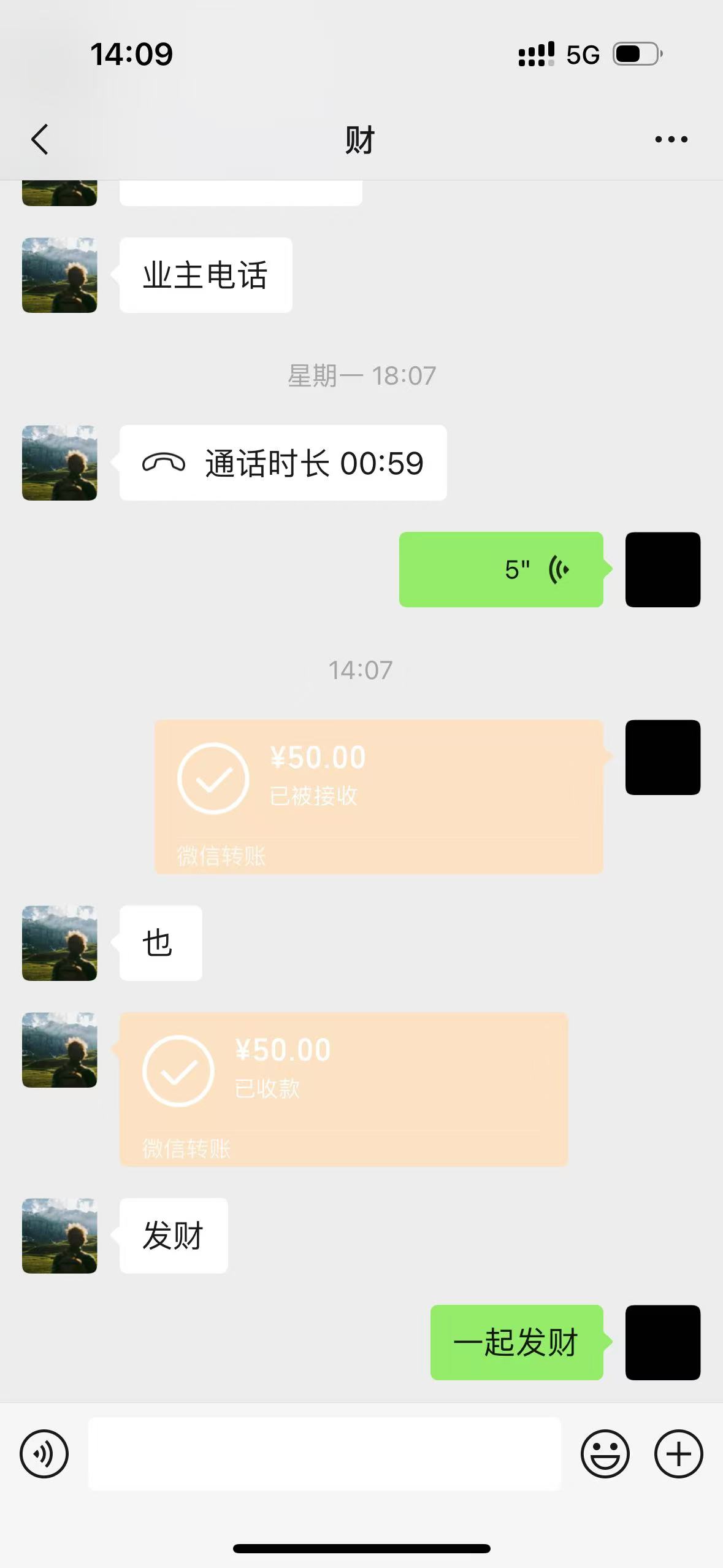Open the emoji sticker panel
This screenshot has height=1568, width=723.
click(x=605, y=1453)
